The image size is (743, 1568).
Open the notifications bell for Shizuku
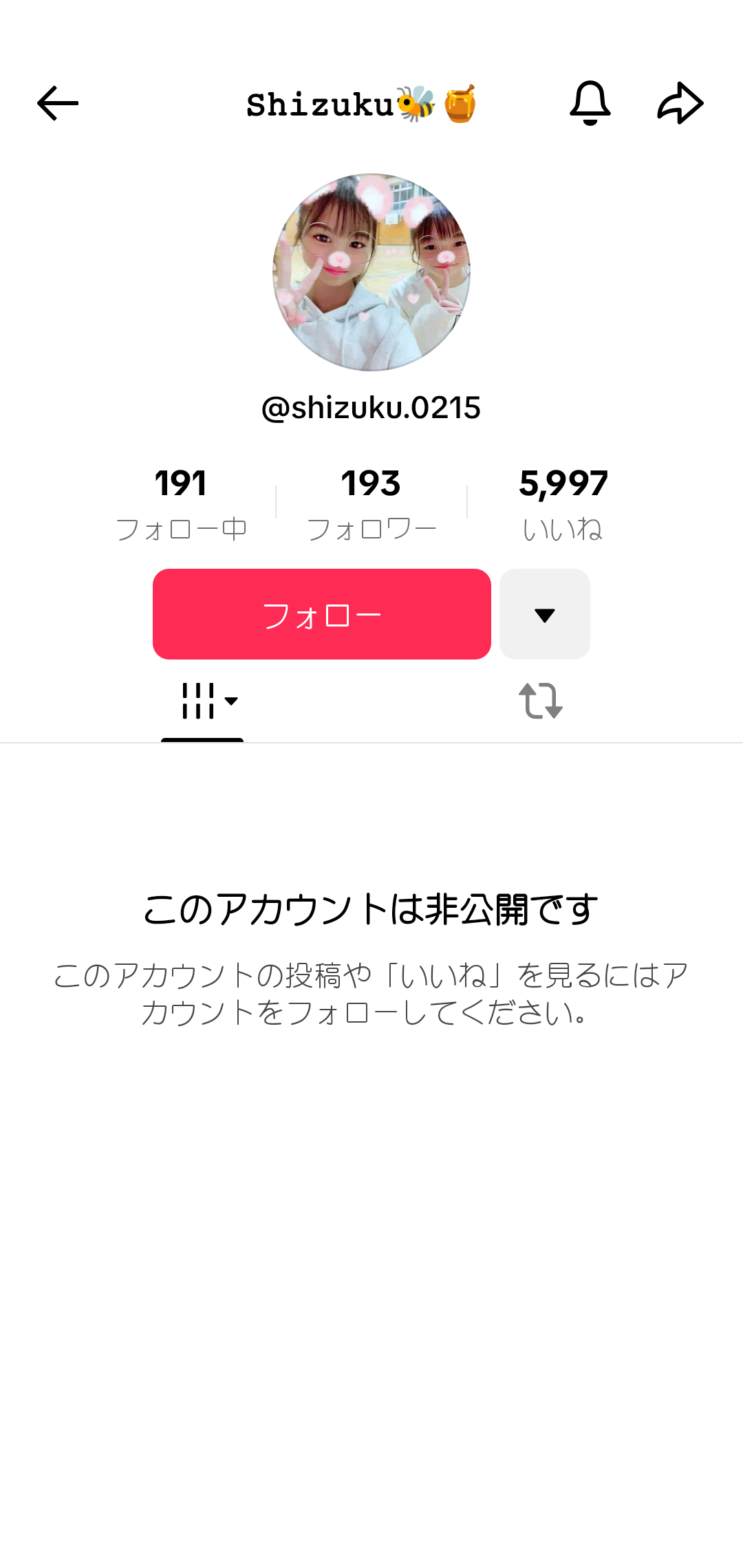[590, 103]
